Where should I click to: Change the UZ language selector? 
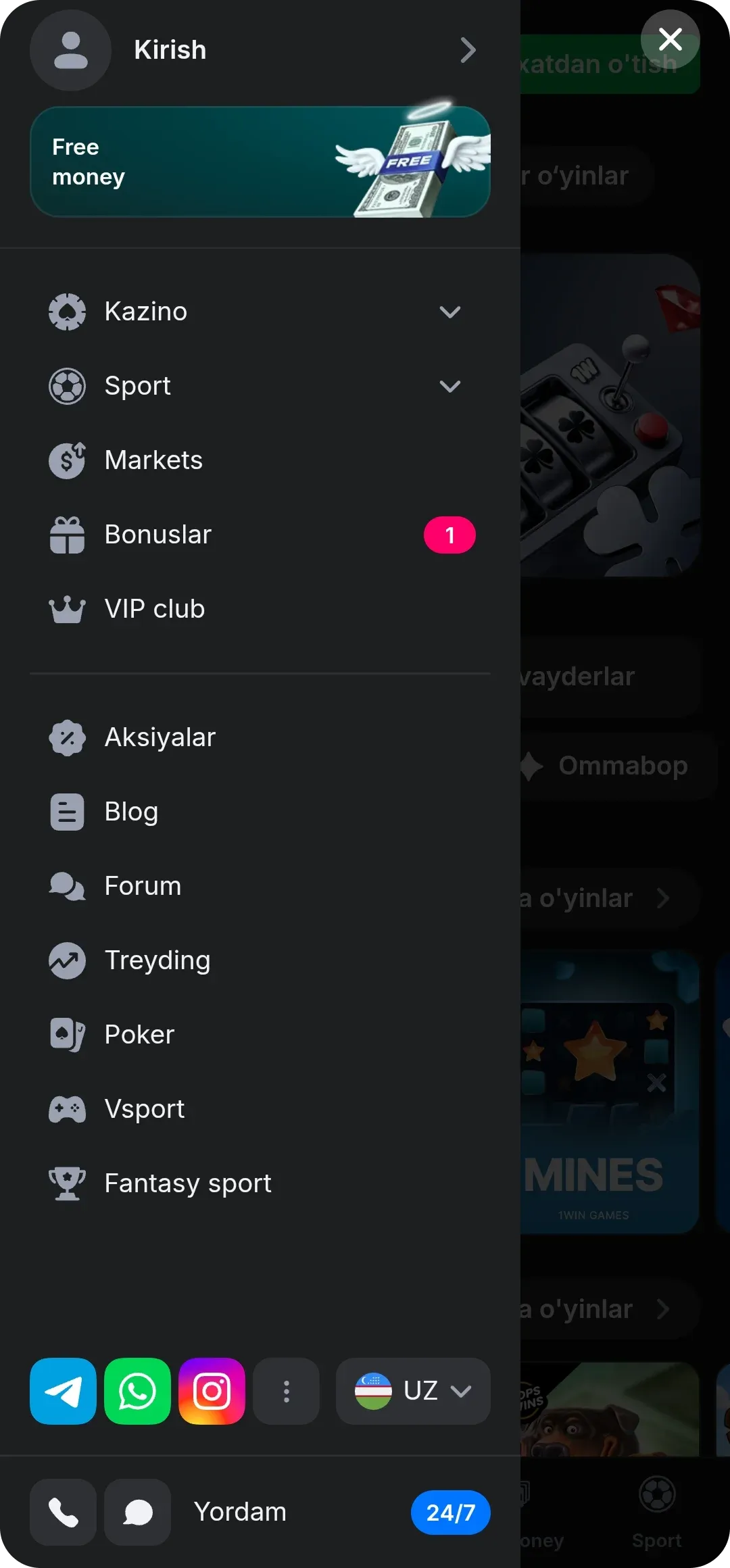point(413,1391)
